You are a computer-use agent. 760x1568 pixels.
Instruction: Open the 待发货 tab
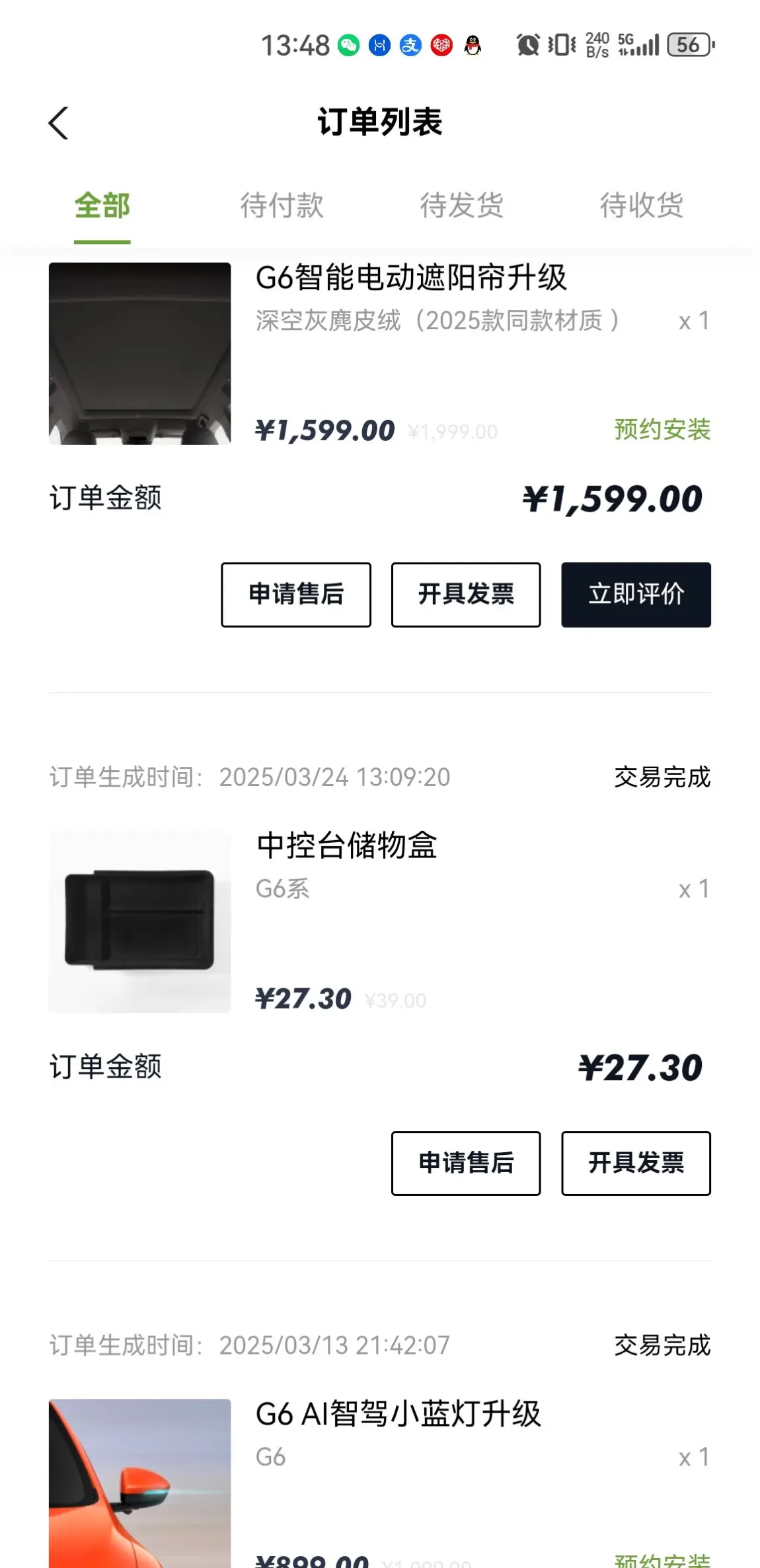pyautogui.click(x=461, y=206)
